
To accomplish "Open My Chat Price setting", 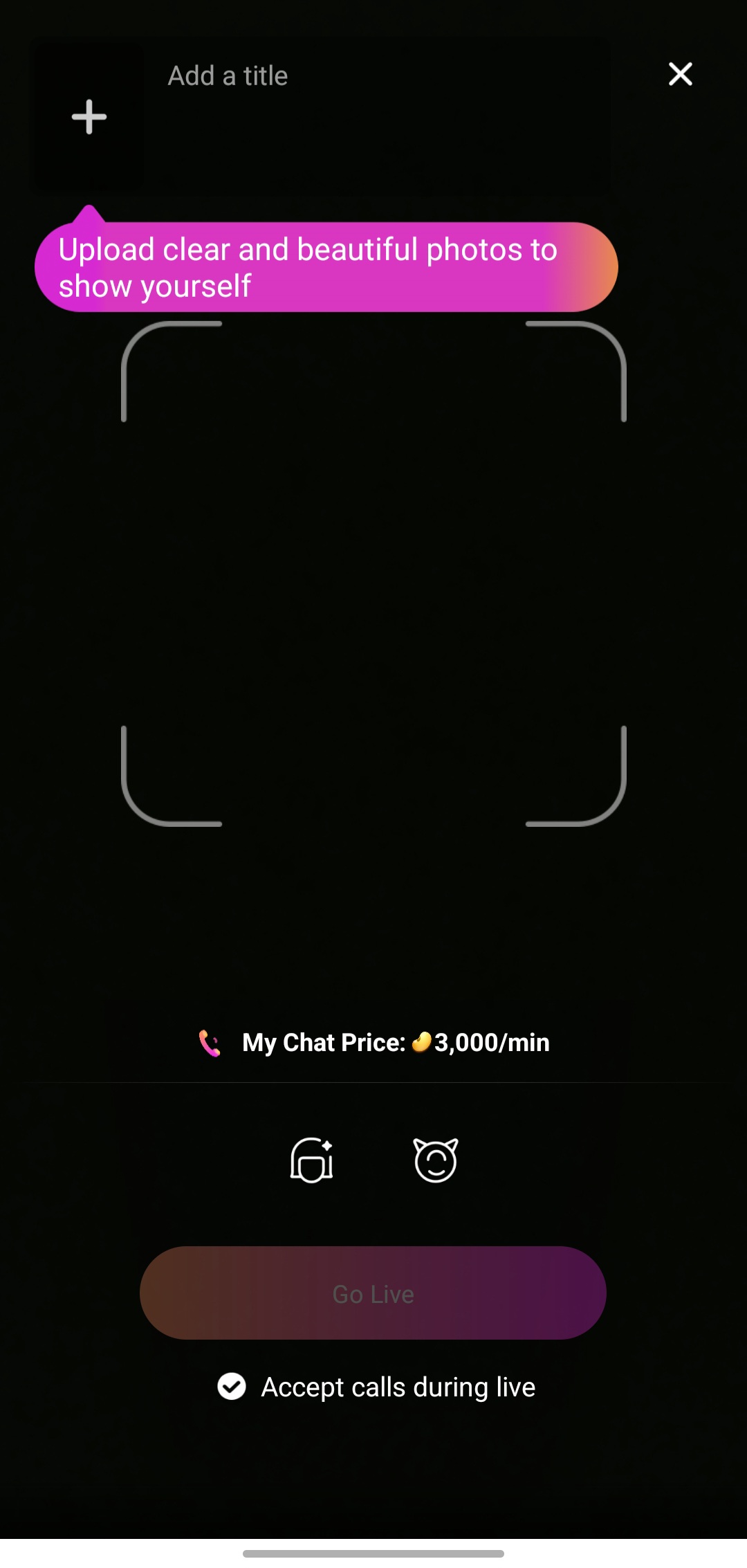I will click(x=374, y=1043).
